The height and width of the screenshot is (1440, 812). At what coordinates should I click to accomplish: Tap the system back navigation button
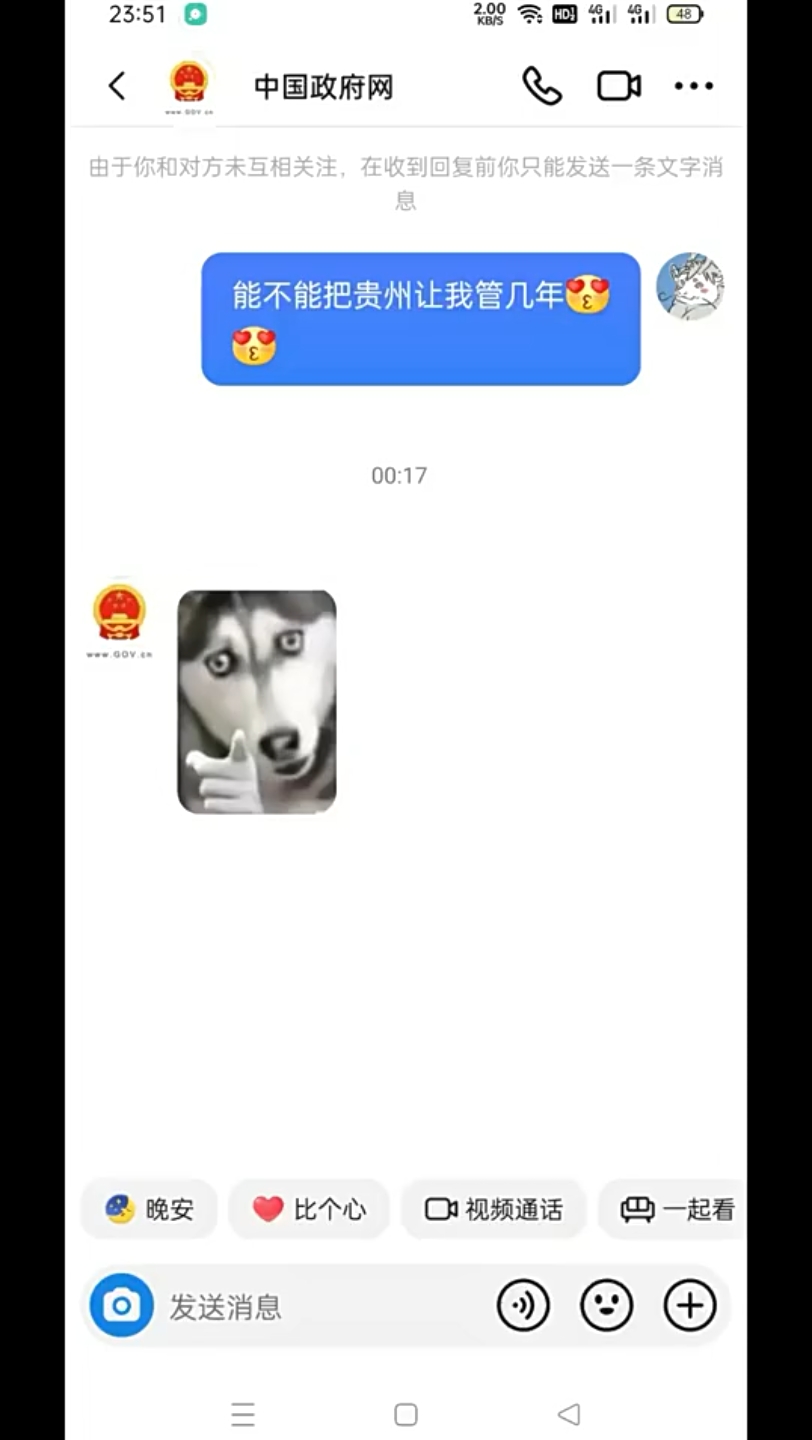[x=568, y=1414]
